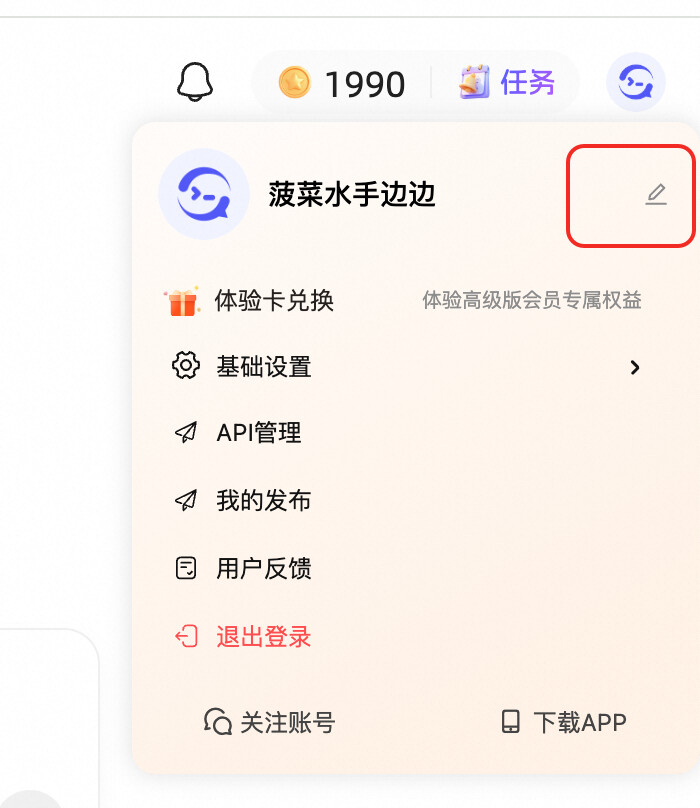Open API管理

(258, 433)
